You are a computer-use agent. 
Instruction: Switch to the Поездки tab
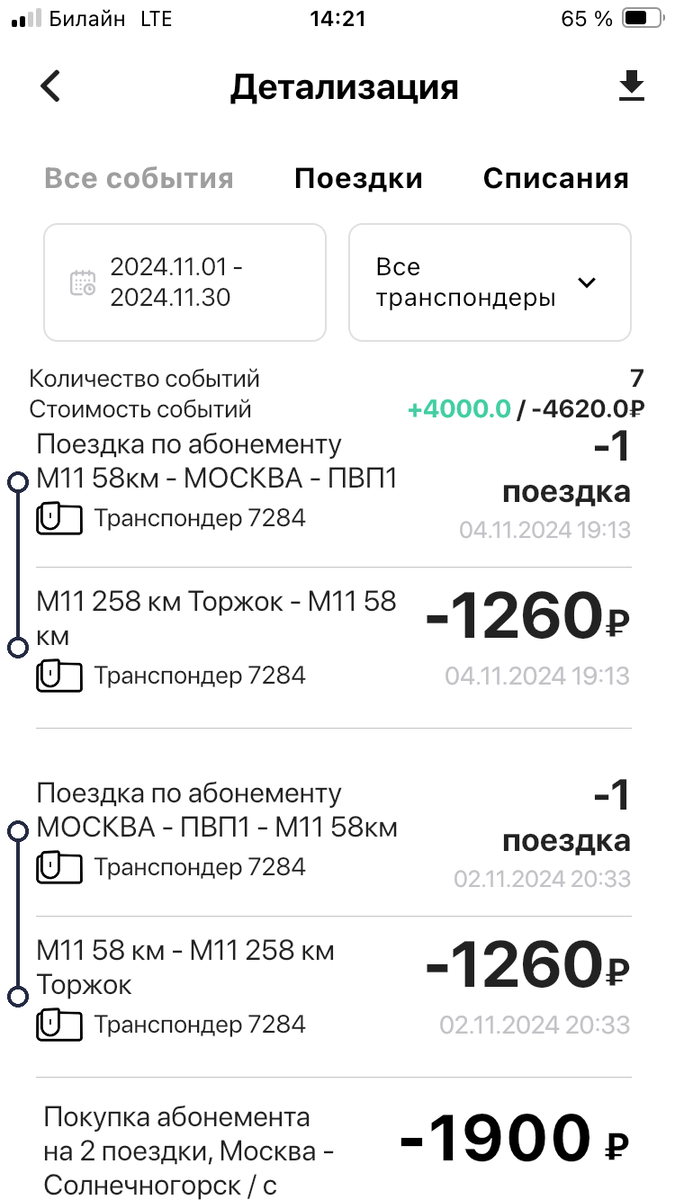point(358,179)
